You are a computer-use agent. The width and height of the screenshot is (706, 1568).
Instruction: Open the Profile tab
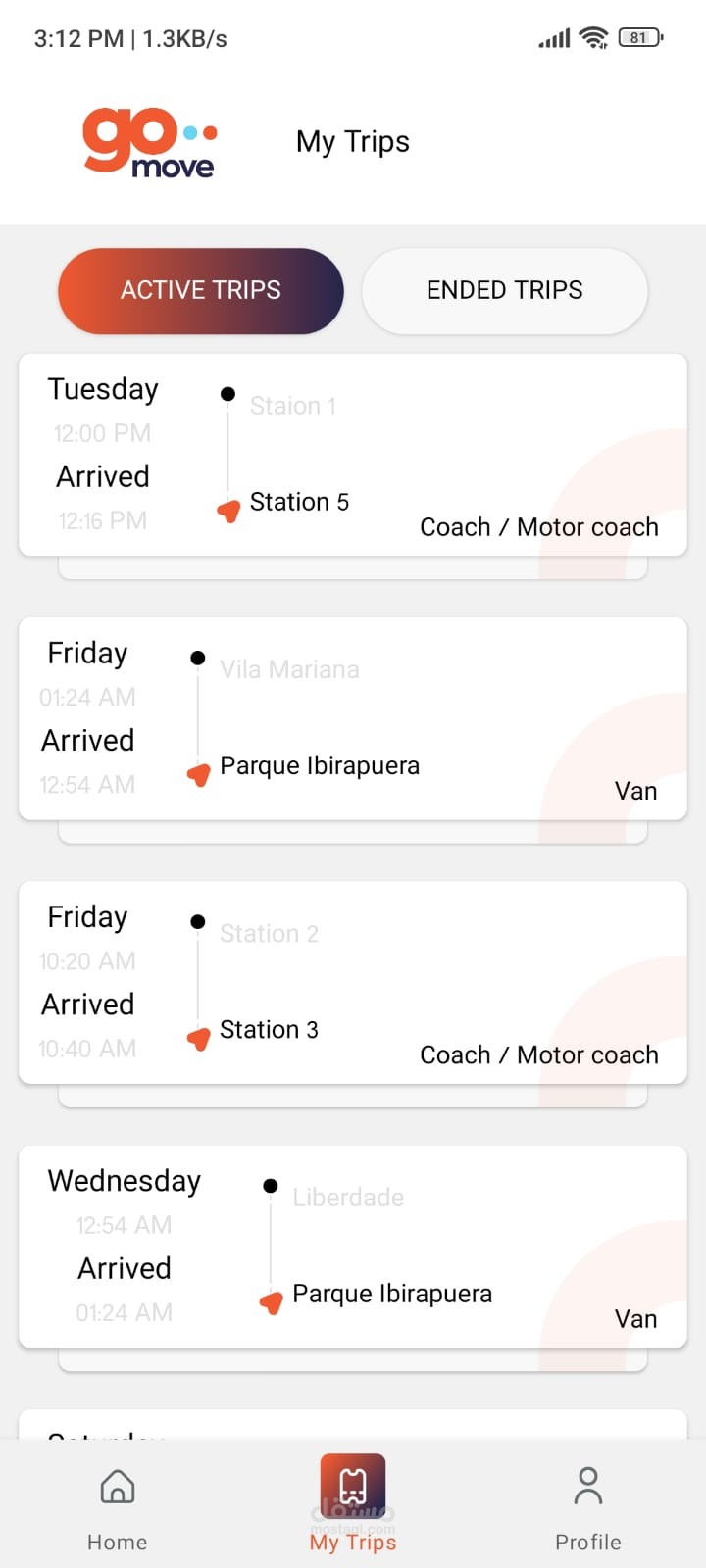click(587, 1507)
